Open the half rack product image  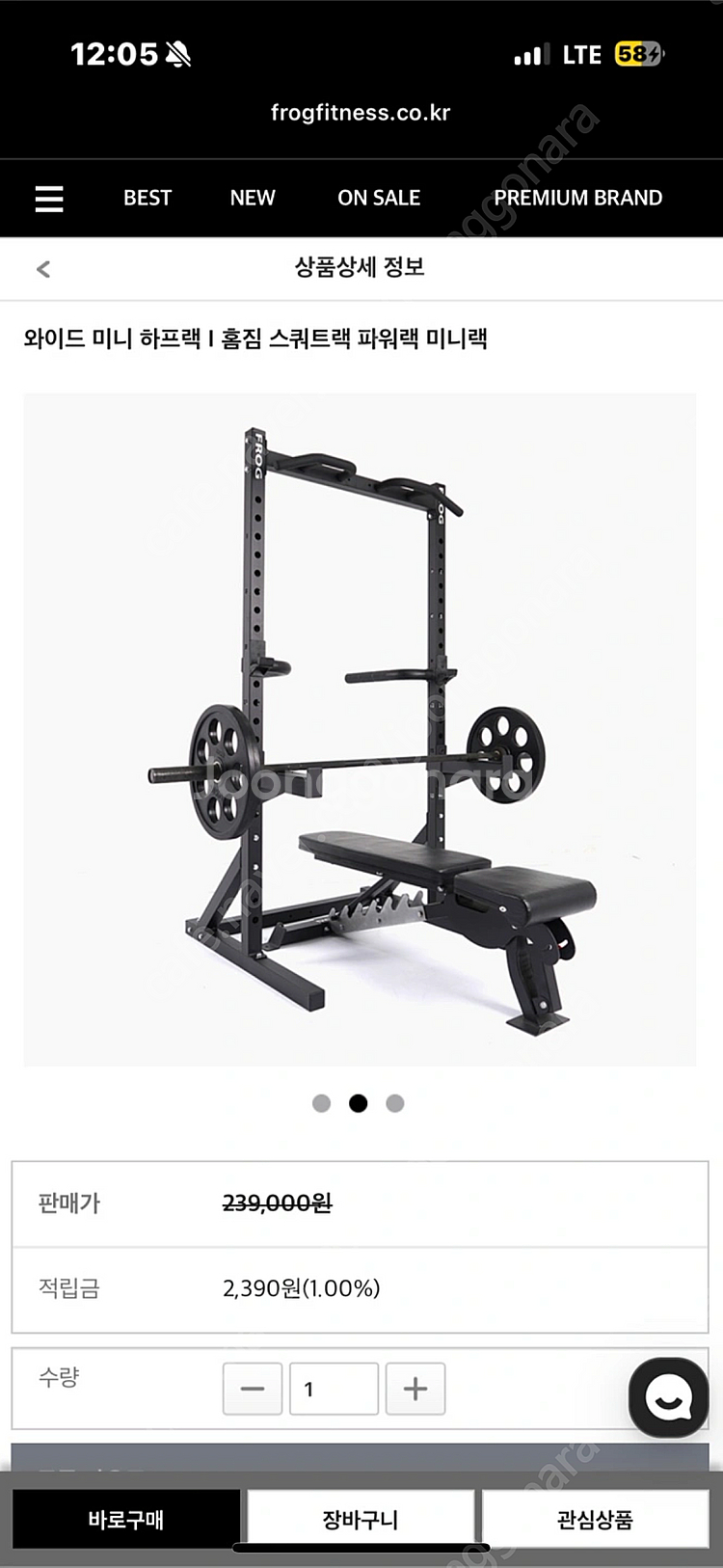(360, 729)
